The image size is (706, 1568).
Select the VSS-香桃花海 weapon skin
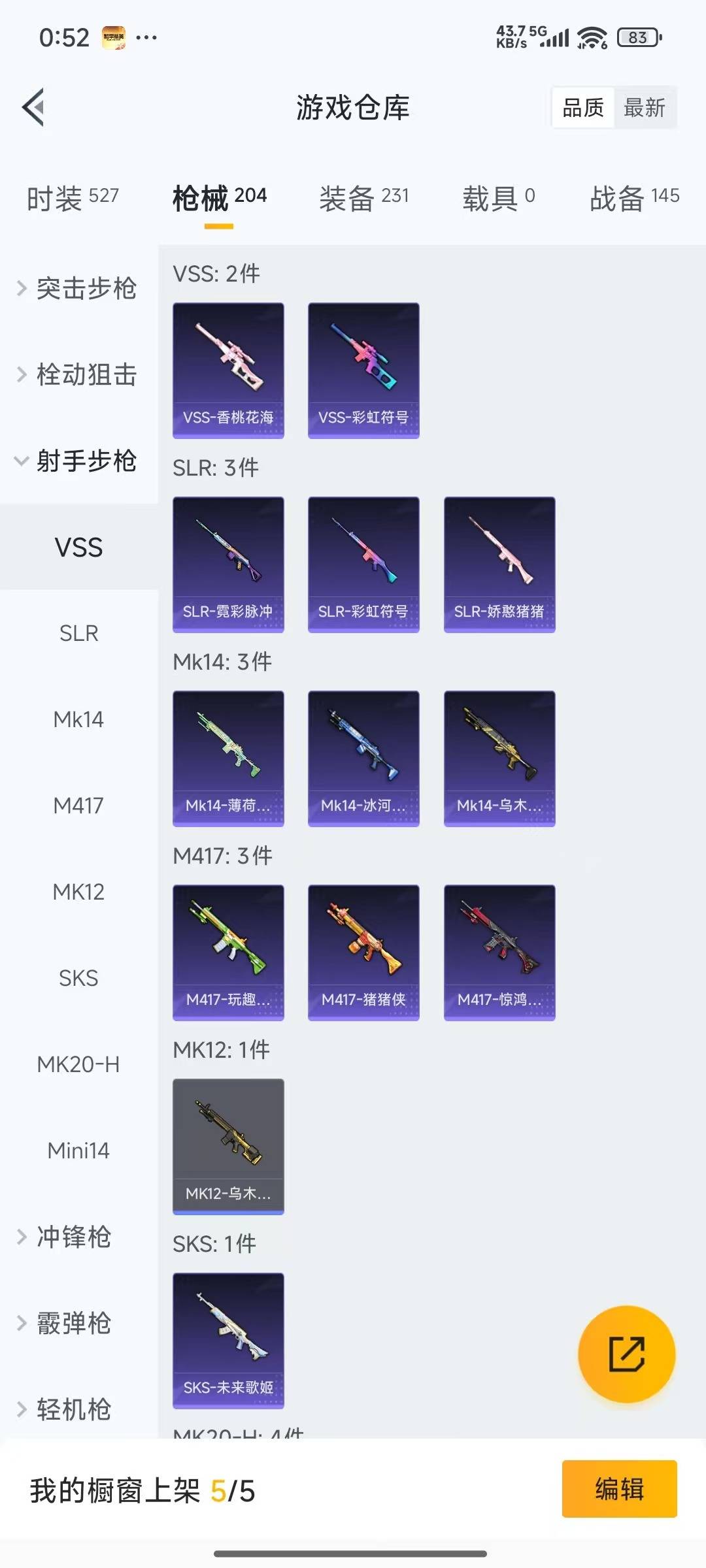pyautogui.click(x=228, y=369)
